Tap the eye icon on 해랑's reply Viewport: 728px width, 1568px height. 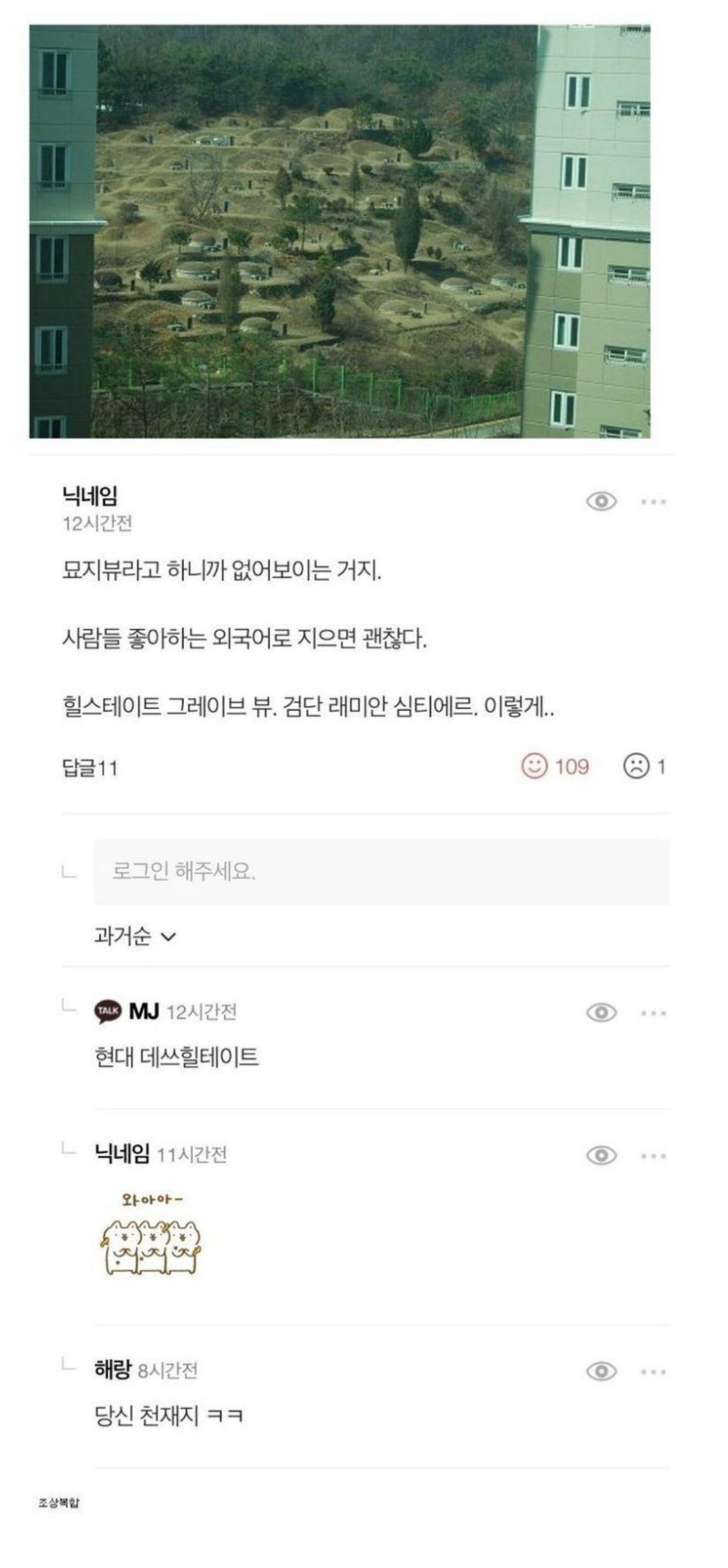[x=601, y=1371]
